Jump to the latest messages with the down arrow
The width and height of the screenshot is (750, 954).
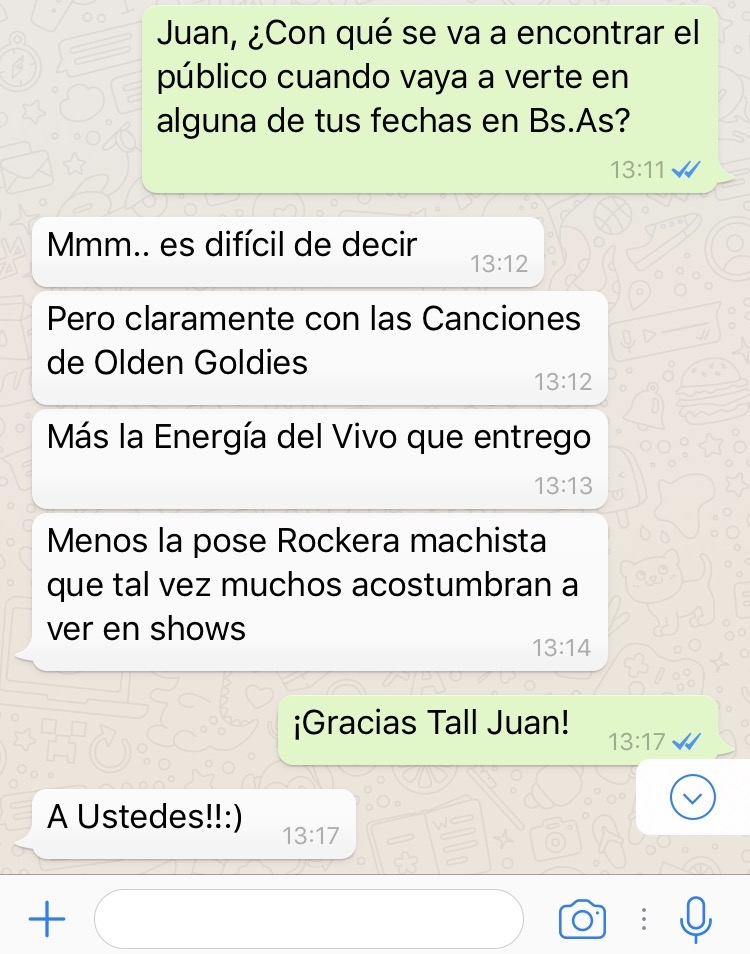point(692,797)
